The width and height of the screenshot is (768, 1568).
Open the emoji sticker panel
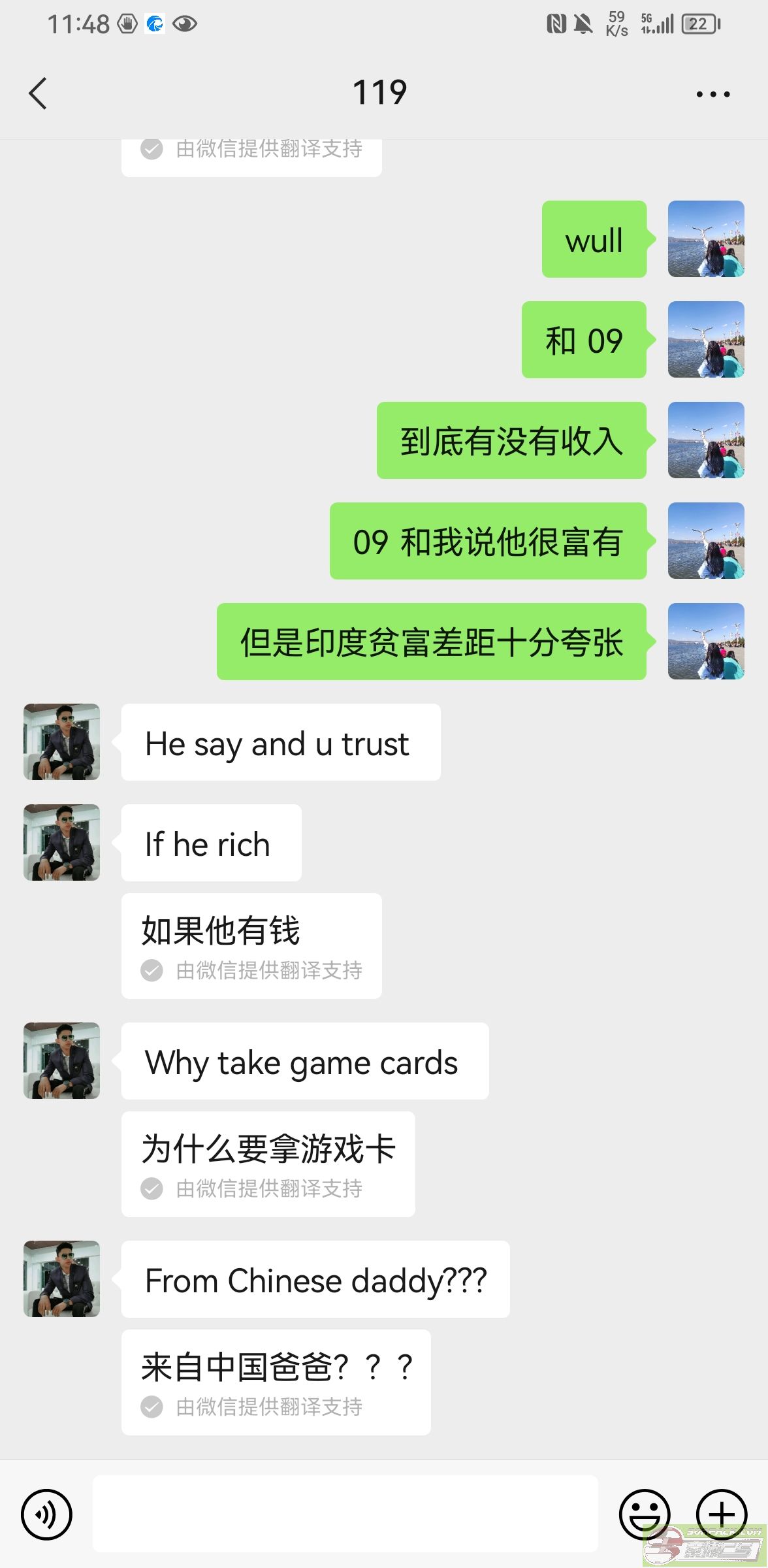[x=644, y=1514]
